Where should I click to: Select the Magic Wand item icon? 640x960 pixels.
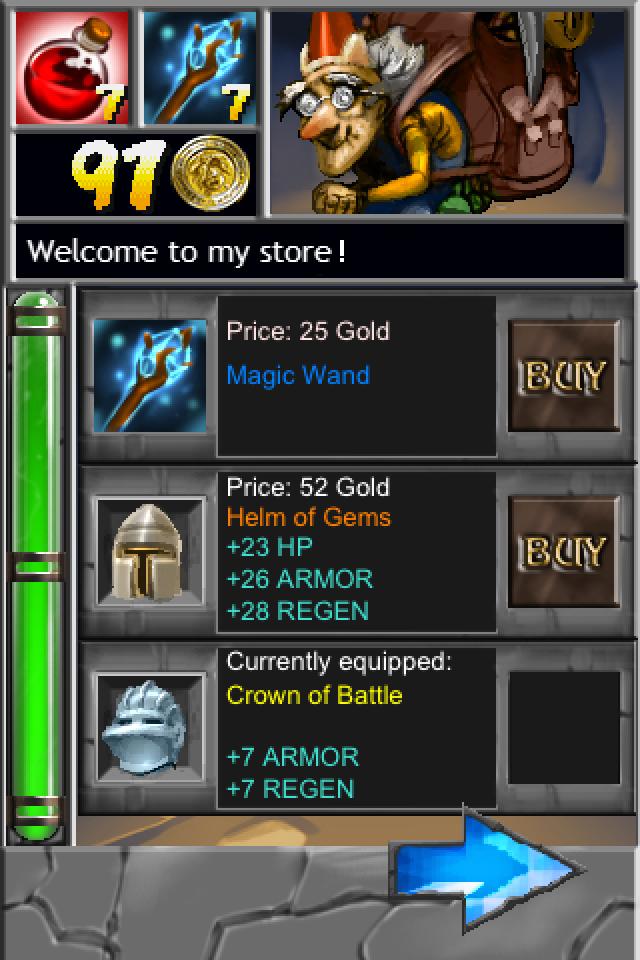tap(150, 376)
